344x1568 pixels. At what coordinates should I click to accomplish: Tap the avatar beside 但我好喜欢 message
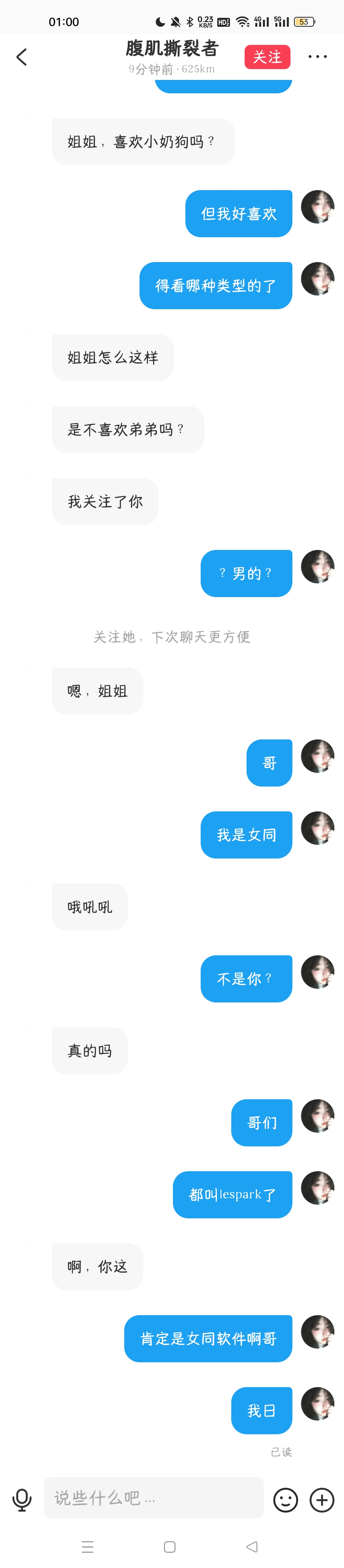318,207
